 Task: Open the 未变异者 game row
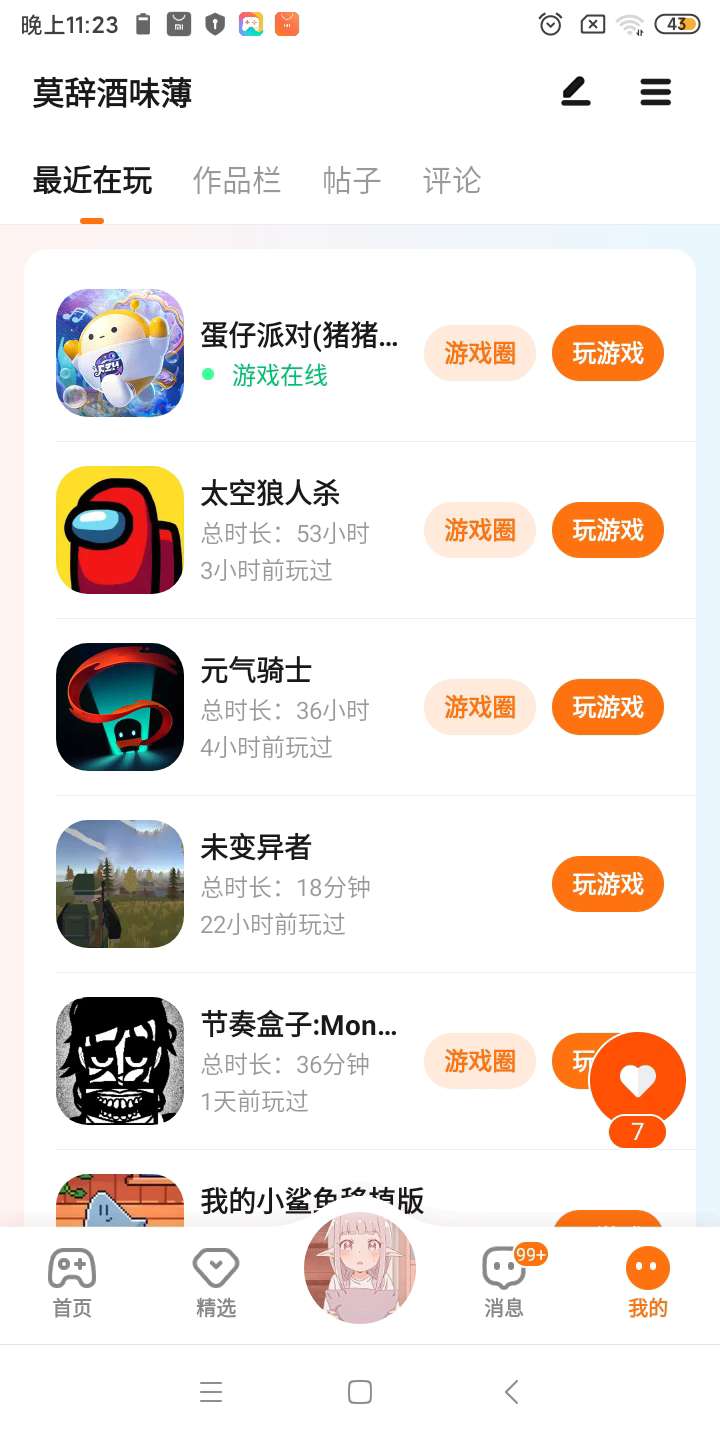tap(300, 884)
